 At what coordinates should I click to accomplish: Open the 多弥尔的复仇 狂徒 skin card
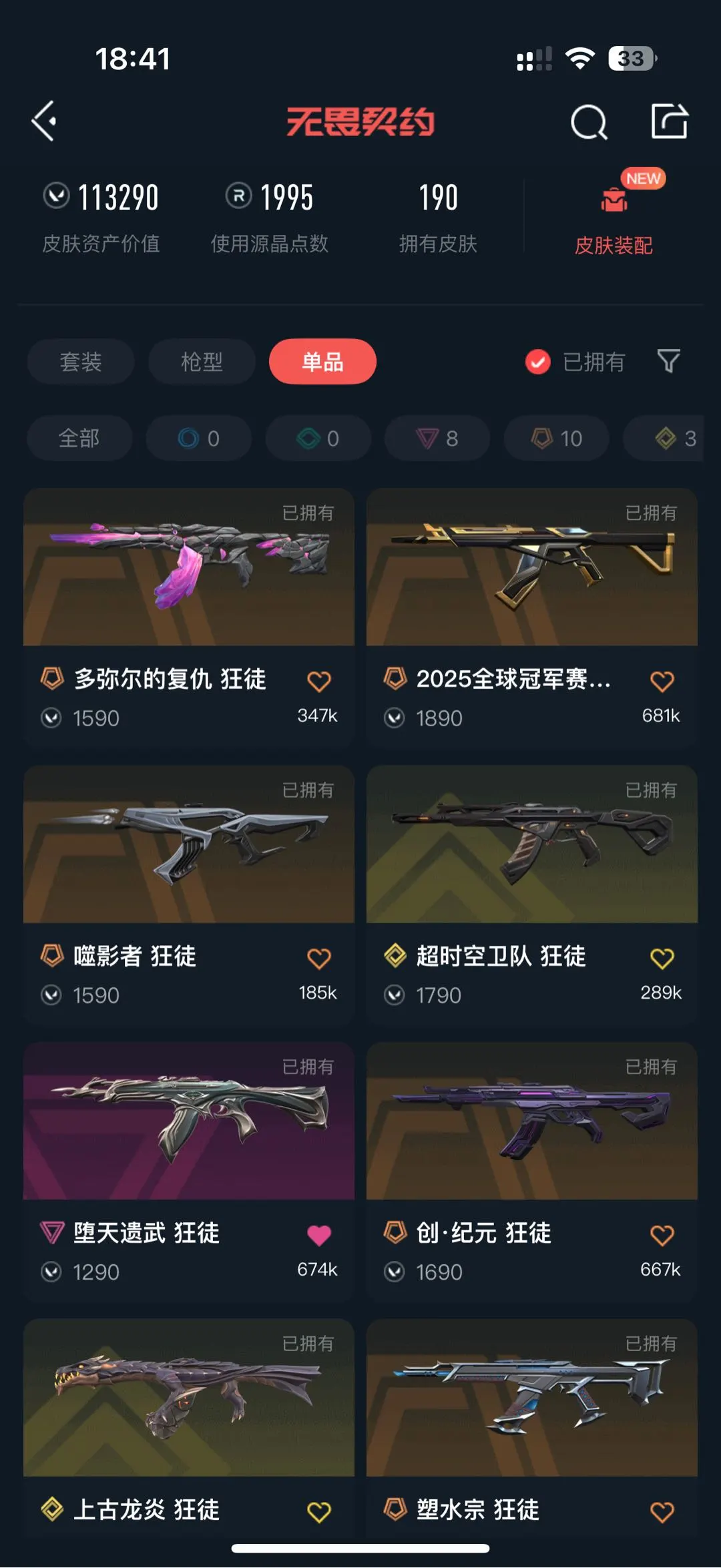tap(189, 567)
